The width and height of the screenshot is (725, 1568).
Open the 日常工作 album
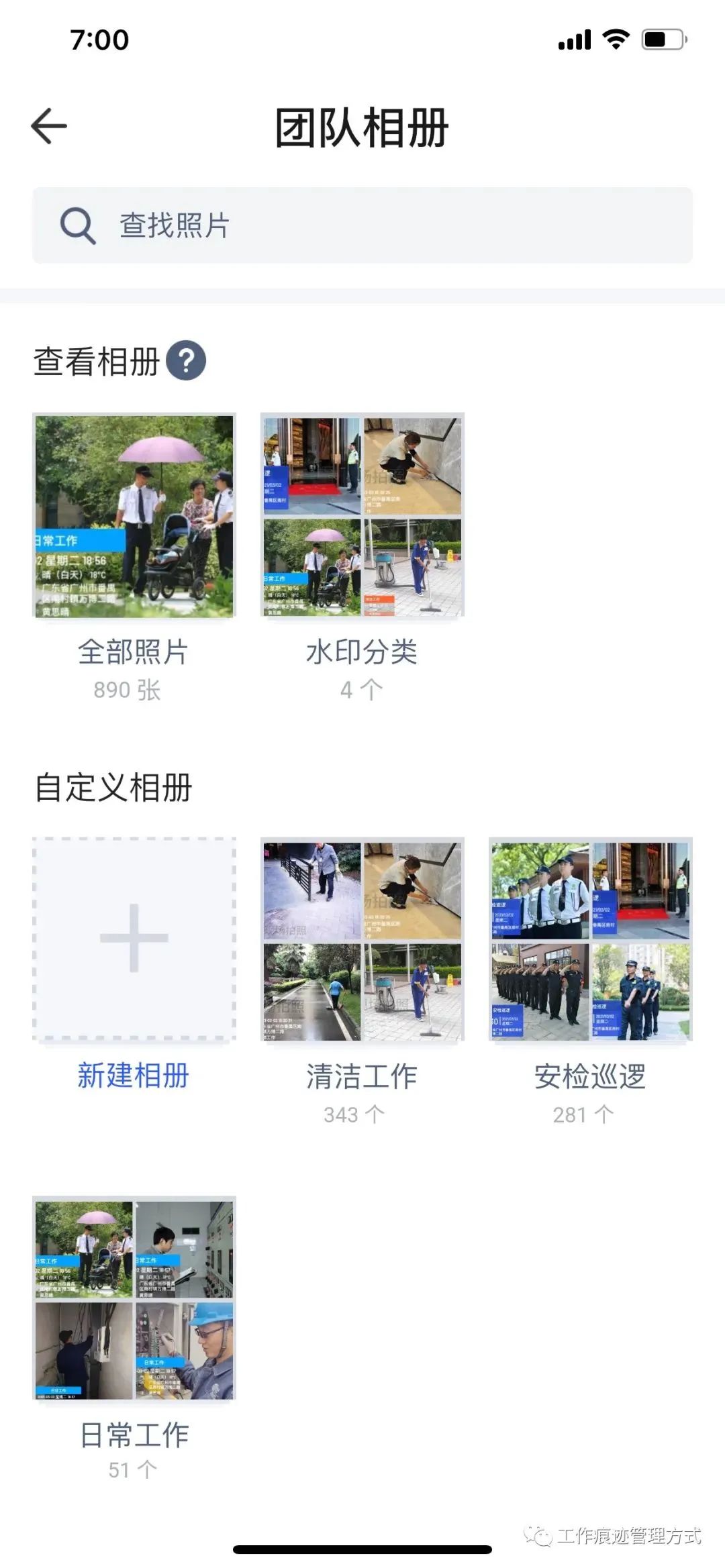click(x=134, y=1299)
